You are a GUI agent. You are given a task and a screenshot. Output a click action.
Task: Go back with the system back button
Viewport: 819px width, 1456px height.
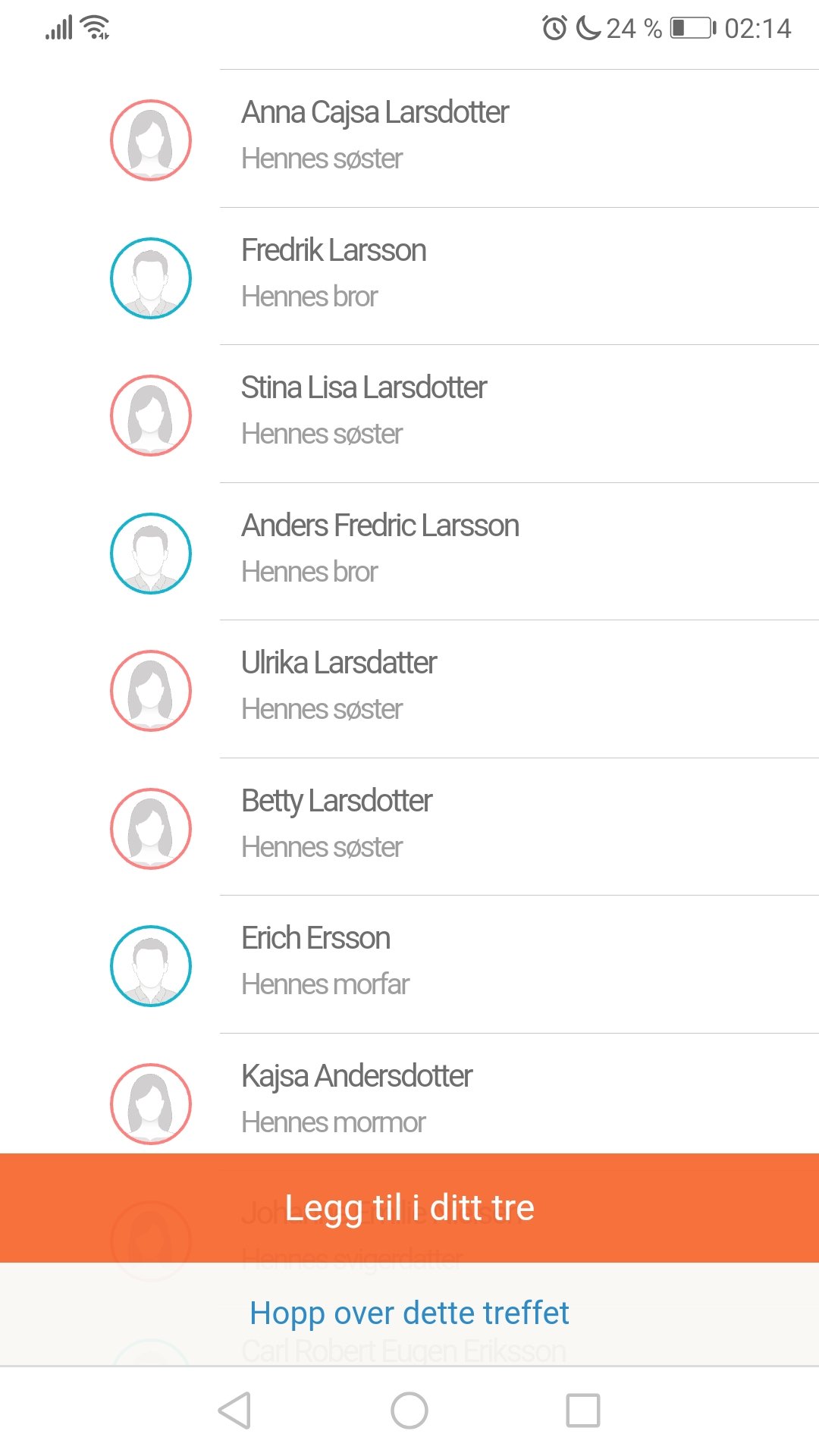click(234, 1410)
